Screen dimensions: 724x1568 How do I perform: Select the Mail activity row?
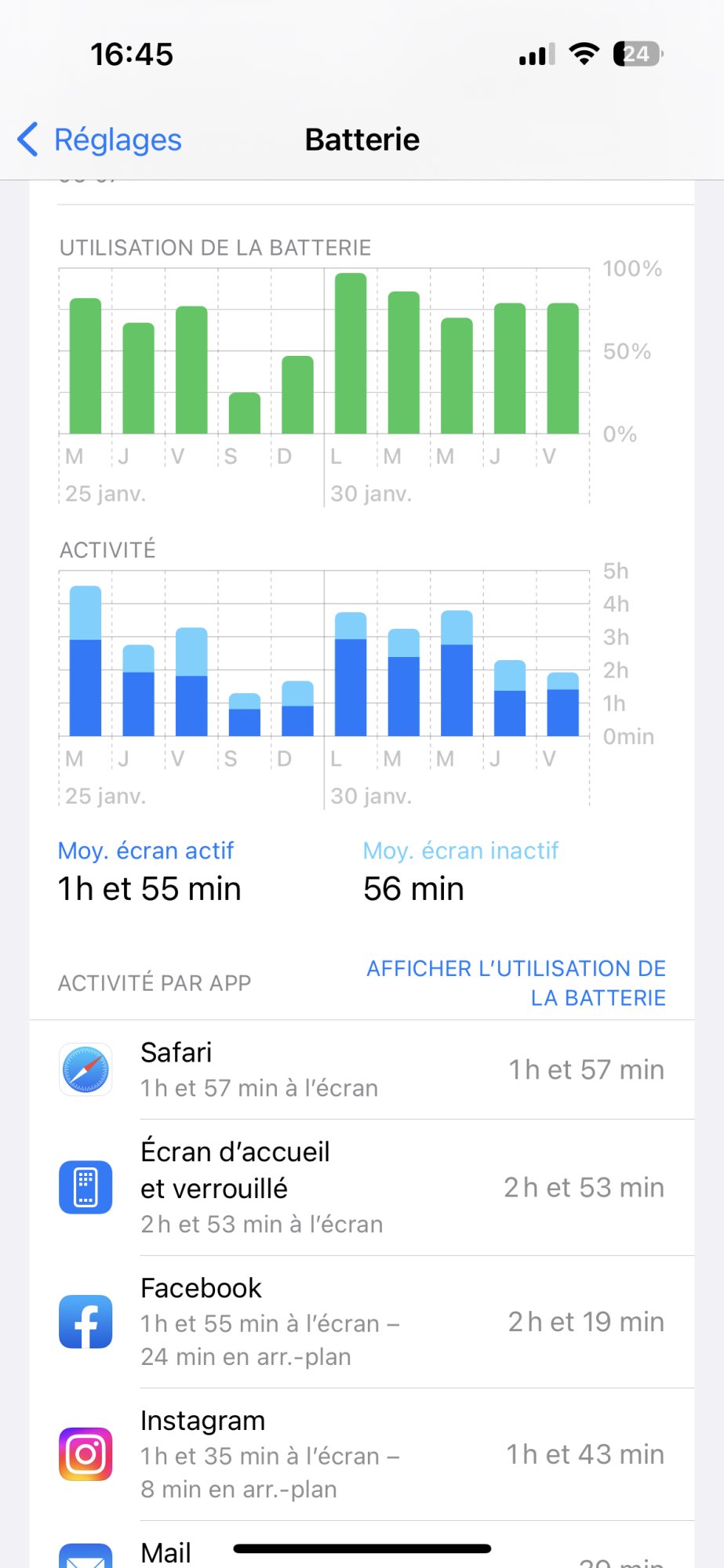click(362, 1554)
